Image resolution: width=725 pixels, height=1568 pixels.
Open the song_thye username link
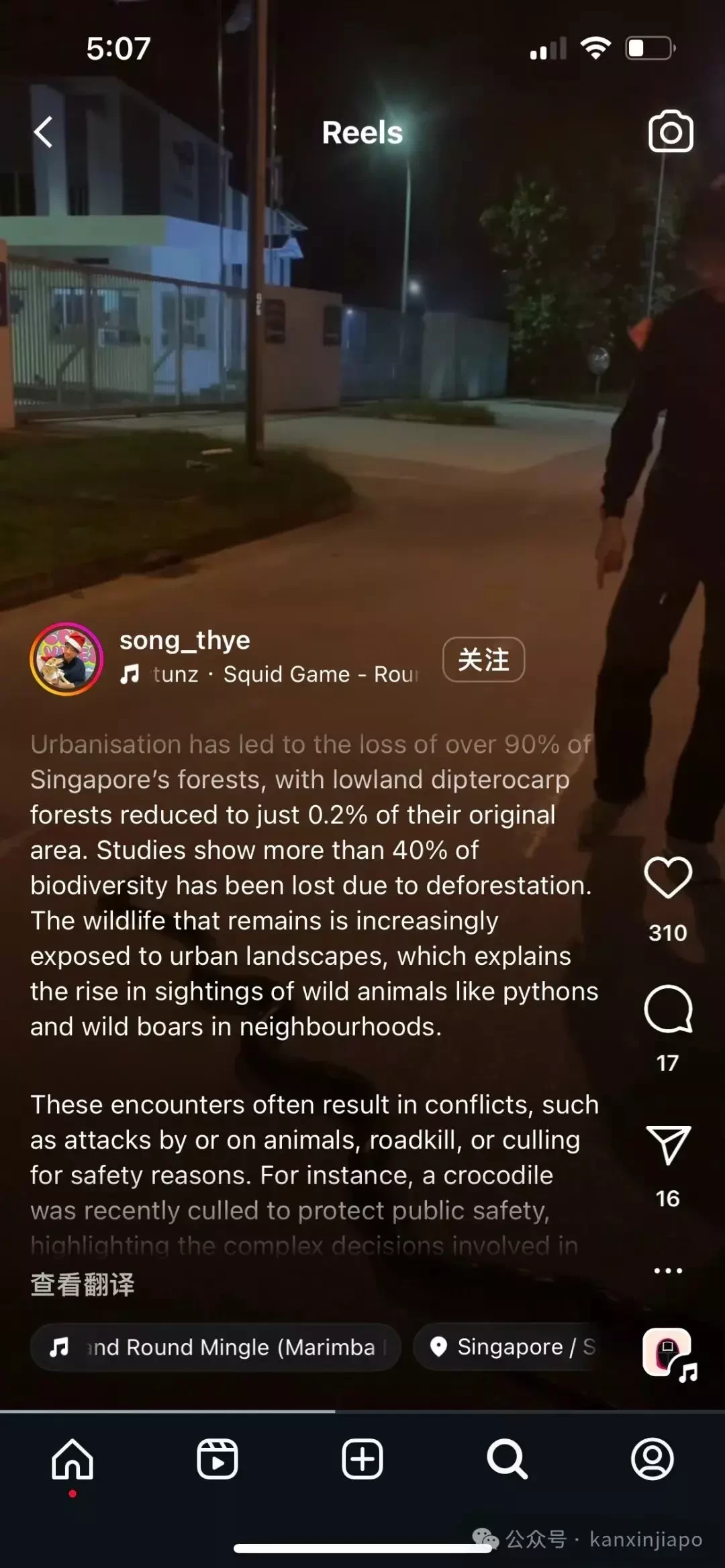coord(185,640)
